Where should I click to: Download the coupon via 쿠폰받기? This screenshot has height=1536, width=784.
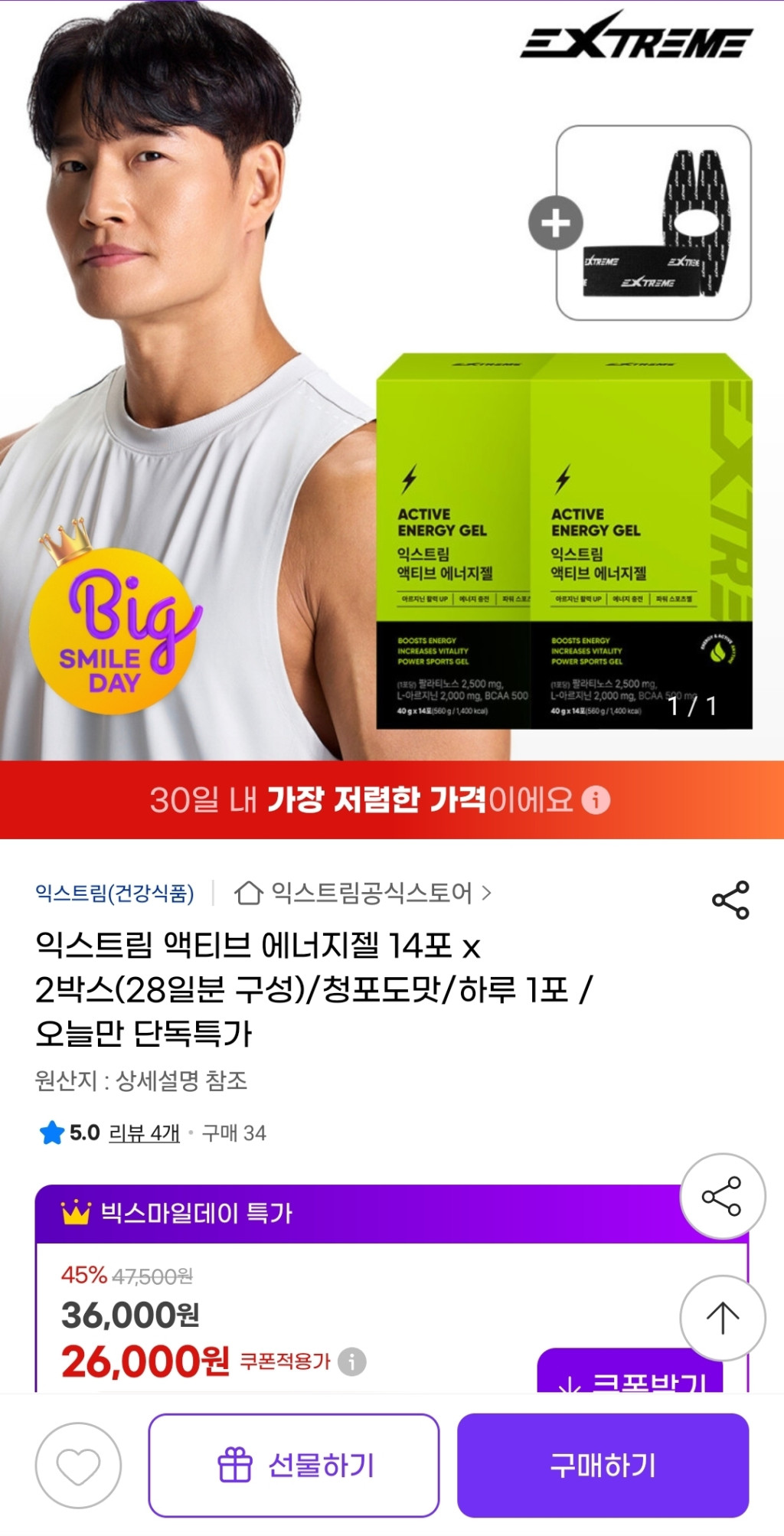coord(631,1374)
